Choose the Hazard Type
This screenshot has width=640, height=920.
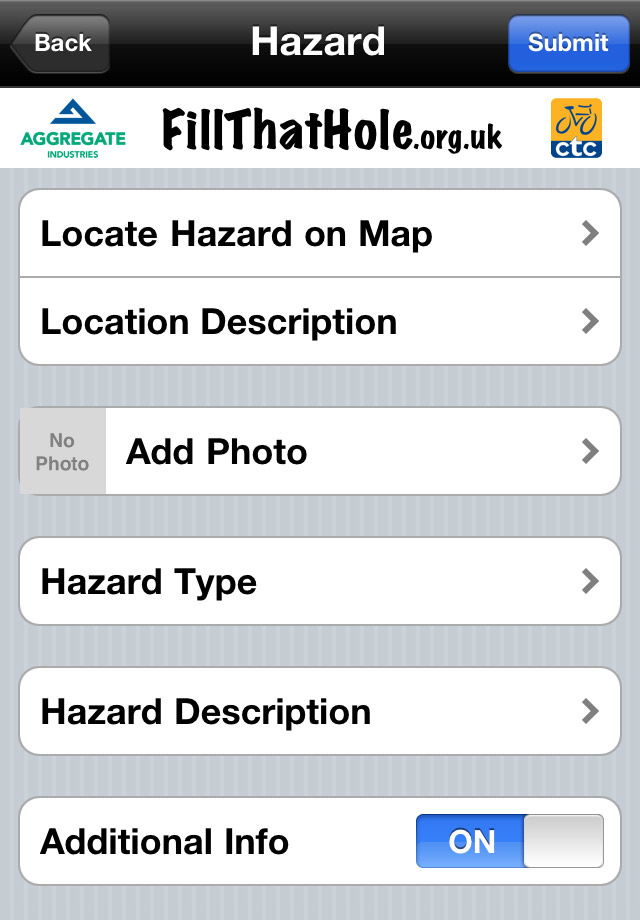click(x=320, y=582)
